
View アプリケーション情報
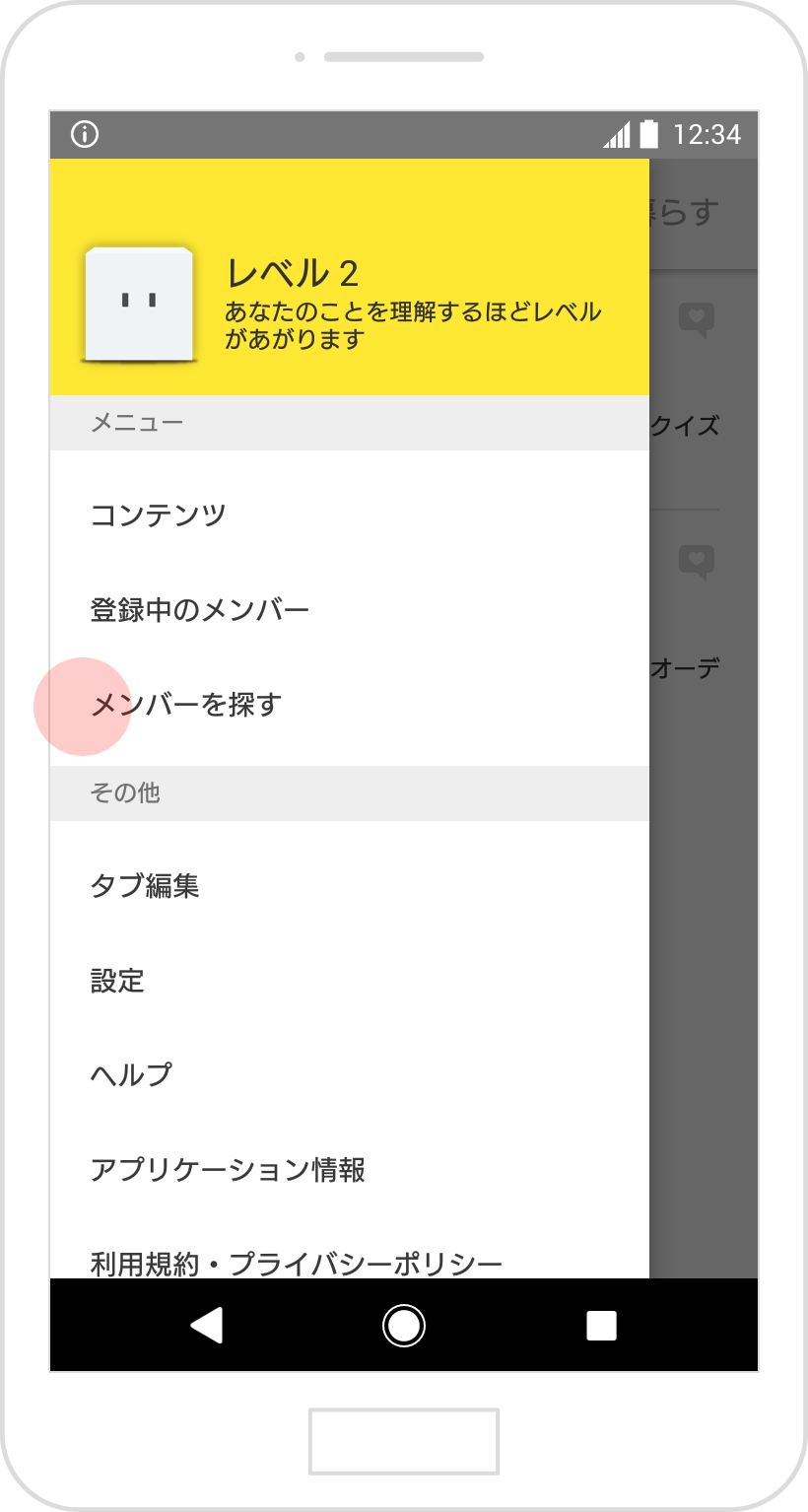pyautogui.click(x=349, y=1170)
